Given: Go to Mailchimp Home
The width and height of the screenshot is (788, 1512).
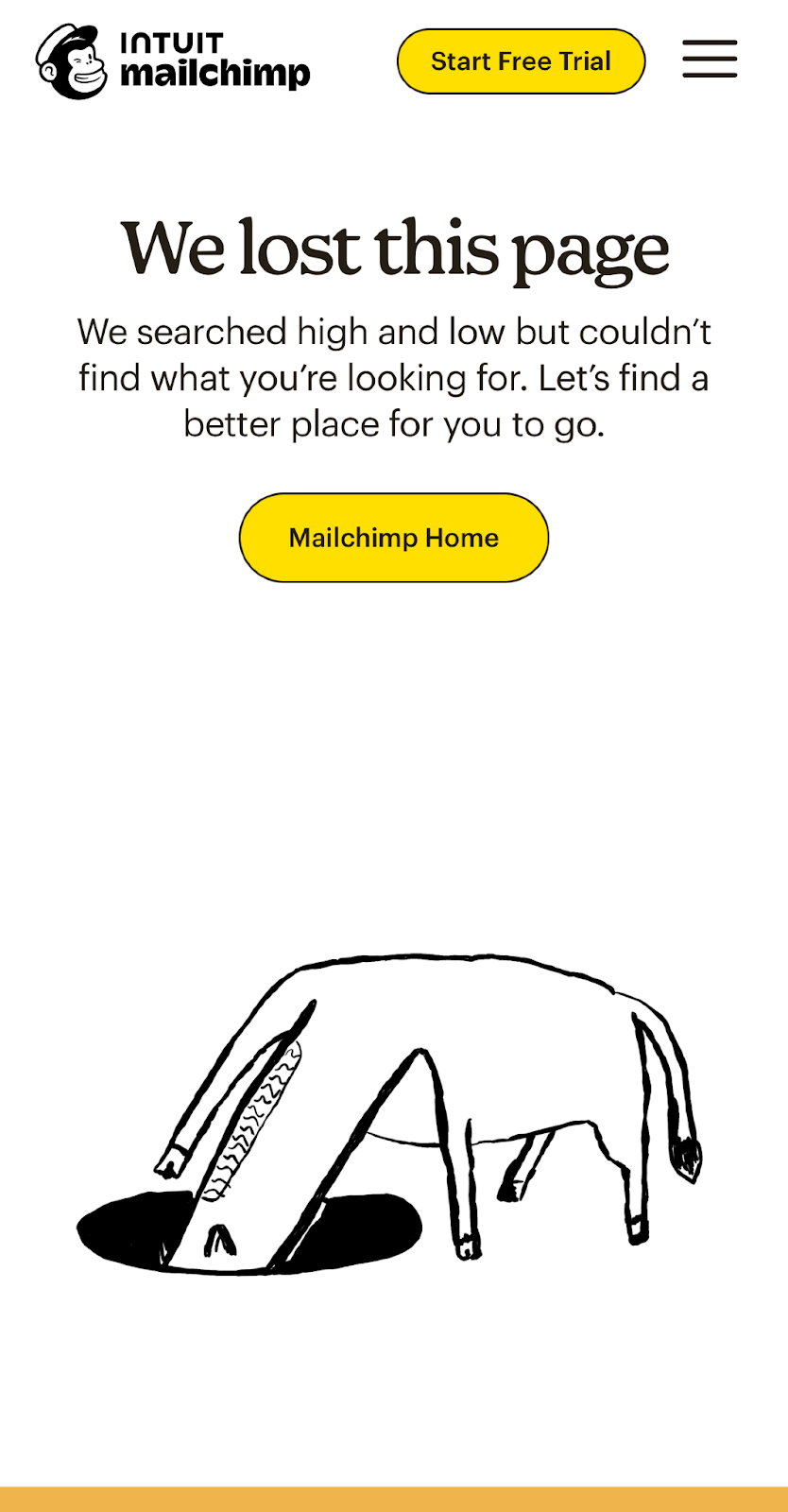Looking at the screenshot, I should [393, 538].
